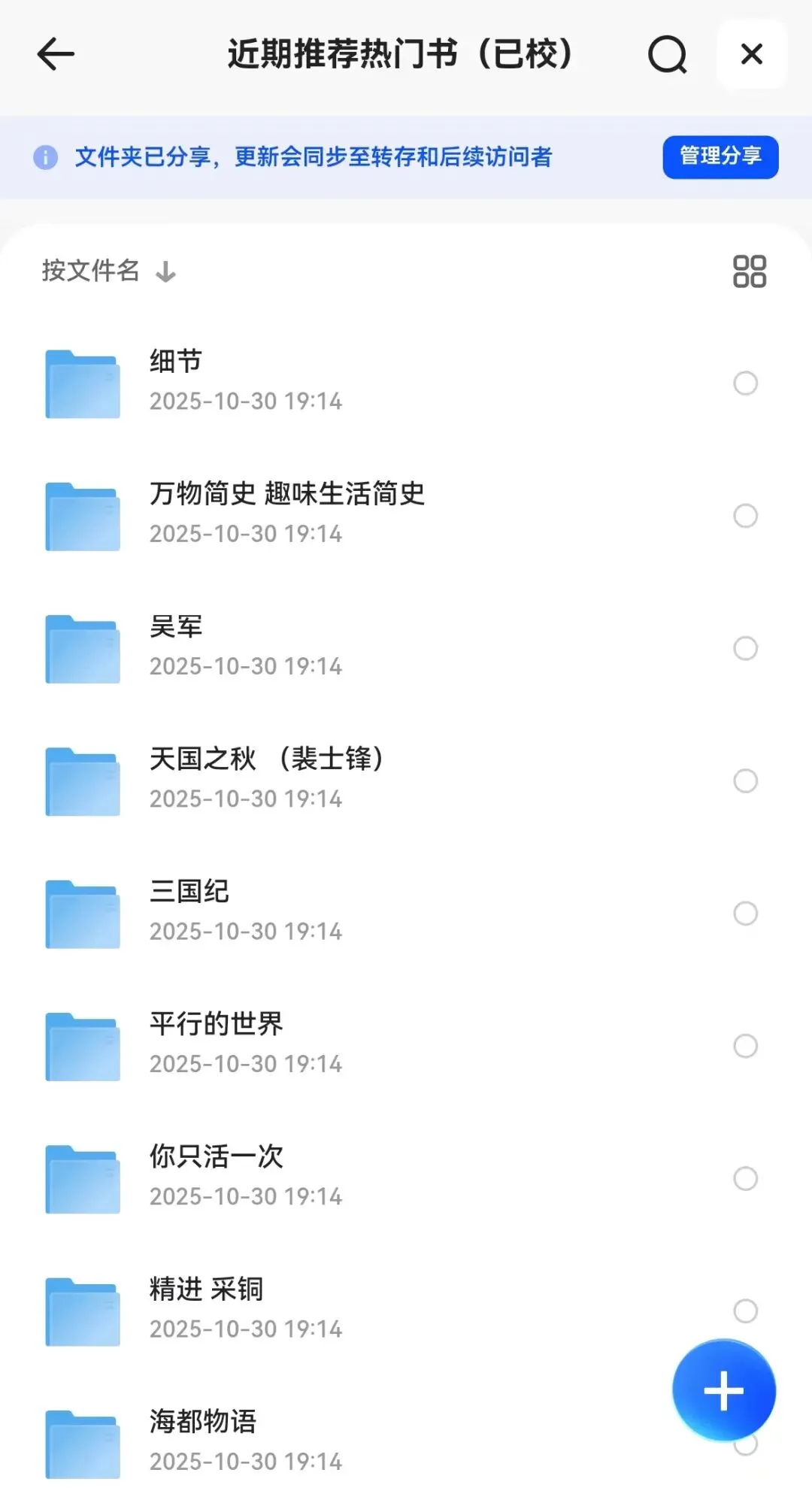Select the 精进 采铜 folder's circle

[745, 1311]
